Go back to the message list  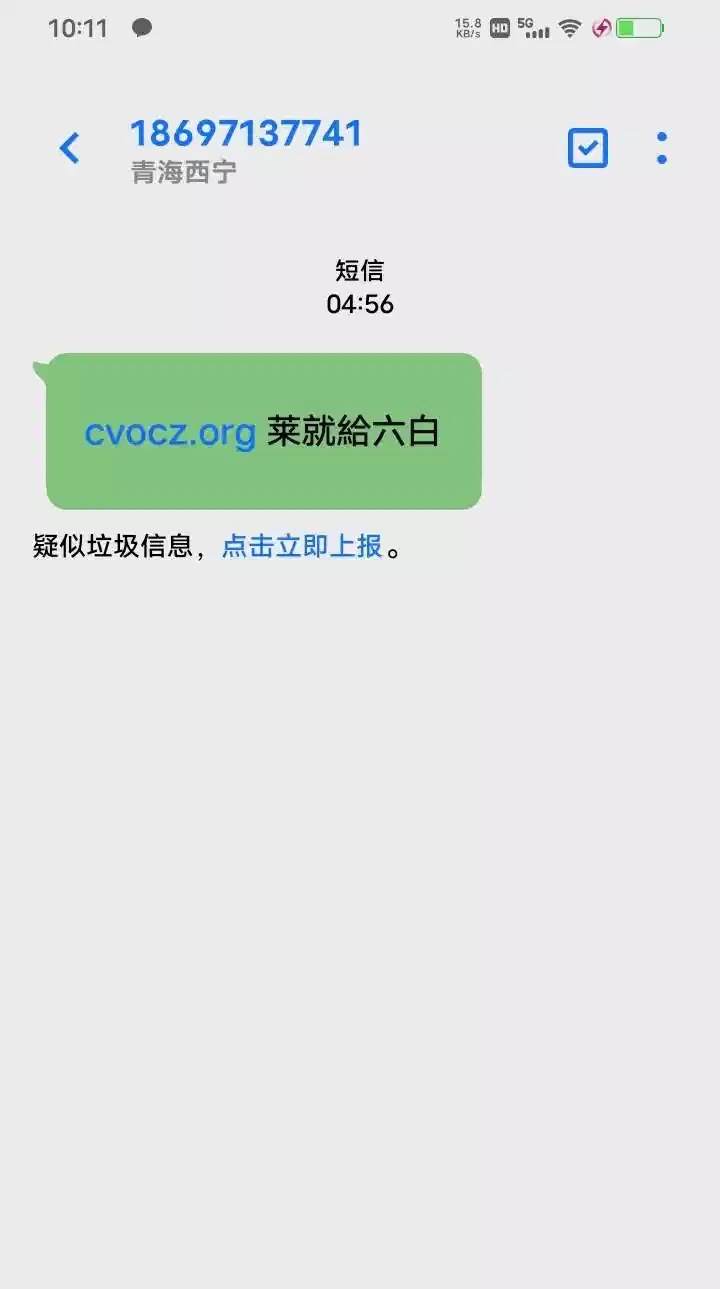[x=69, y=148]
